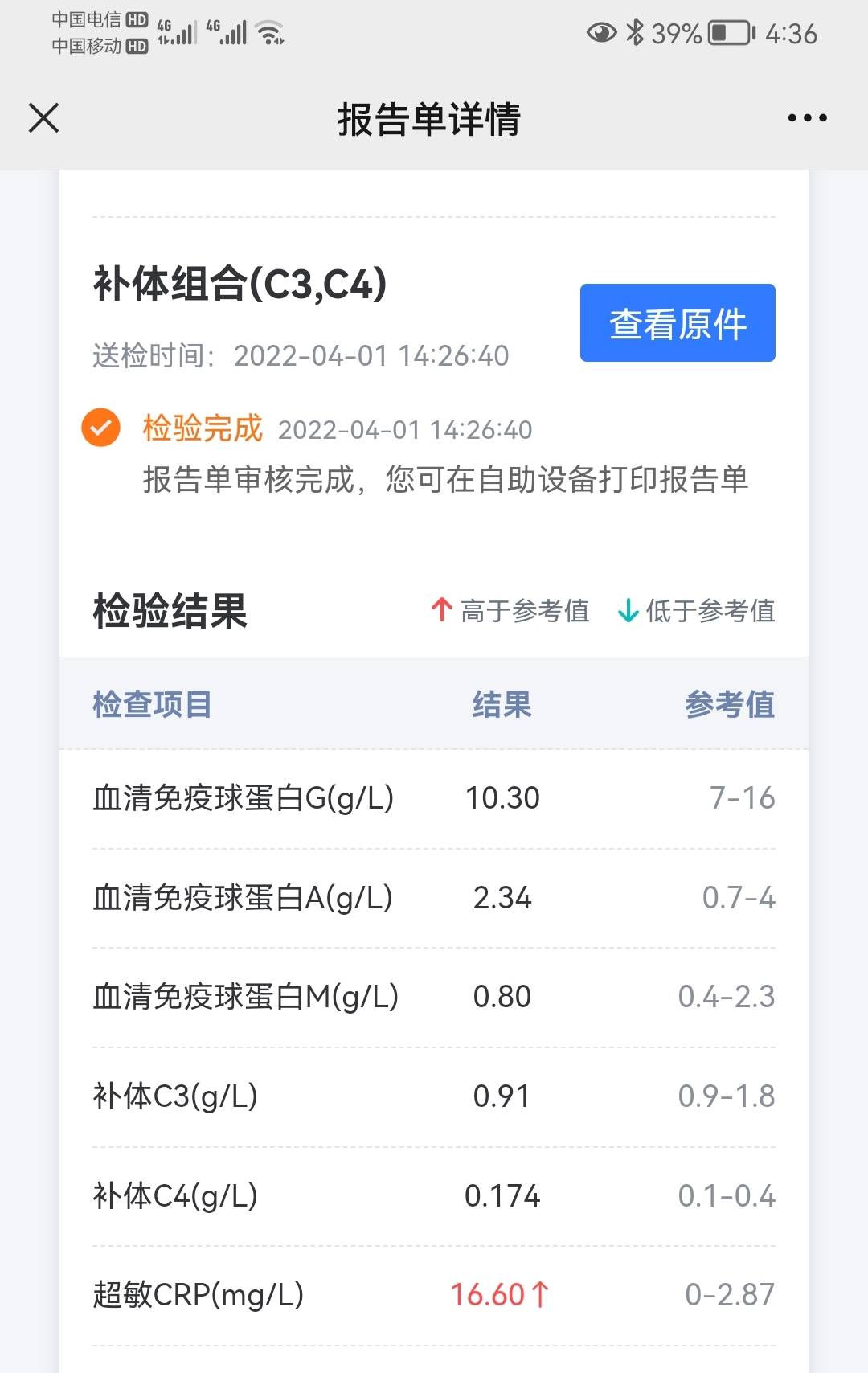
Task: Tap the close X on the report page
Action: [x=44, y=117]
